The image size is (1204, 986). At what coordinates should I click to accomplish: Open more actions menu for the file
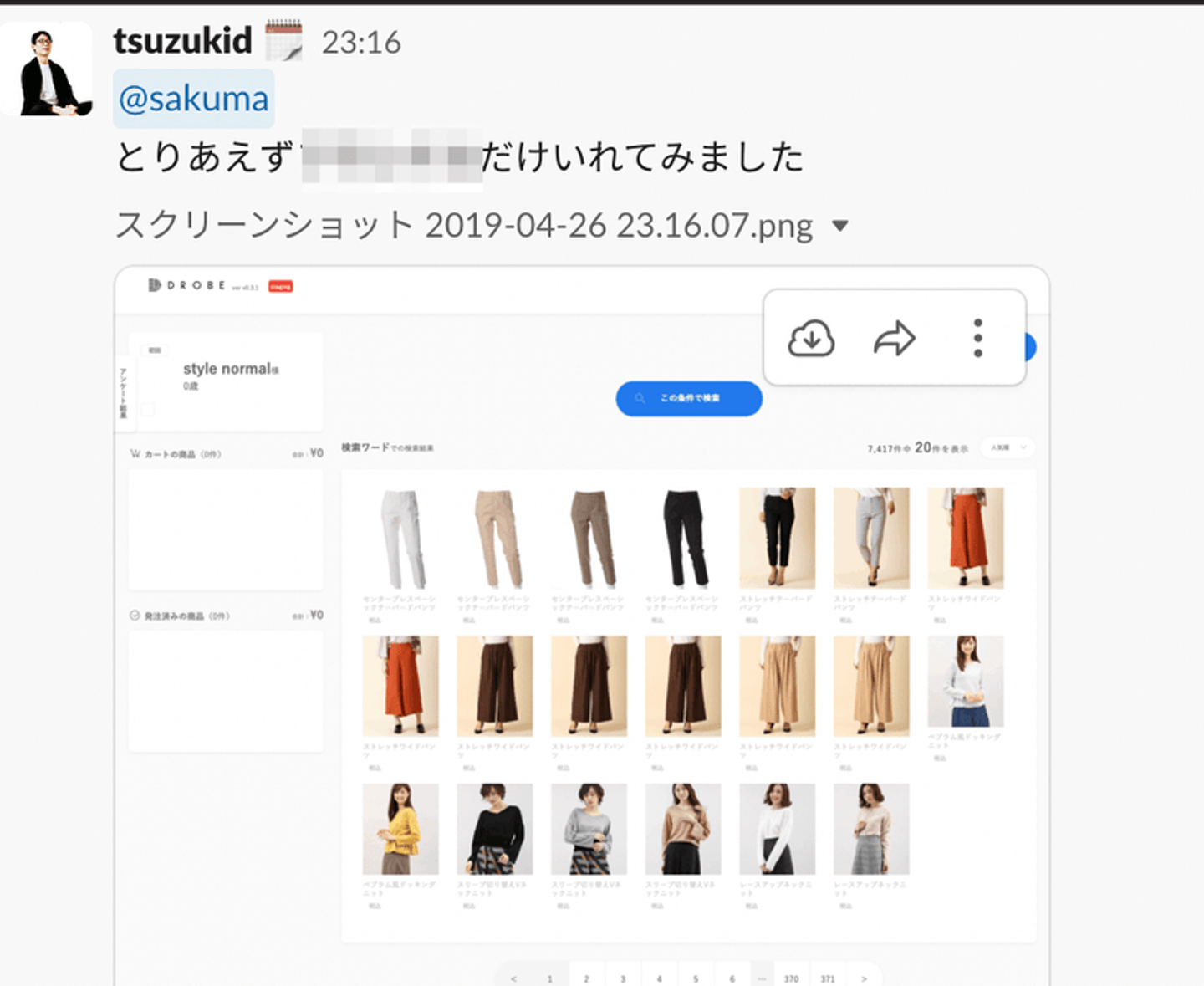pos(977,339)
